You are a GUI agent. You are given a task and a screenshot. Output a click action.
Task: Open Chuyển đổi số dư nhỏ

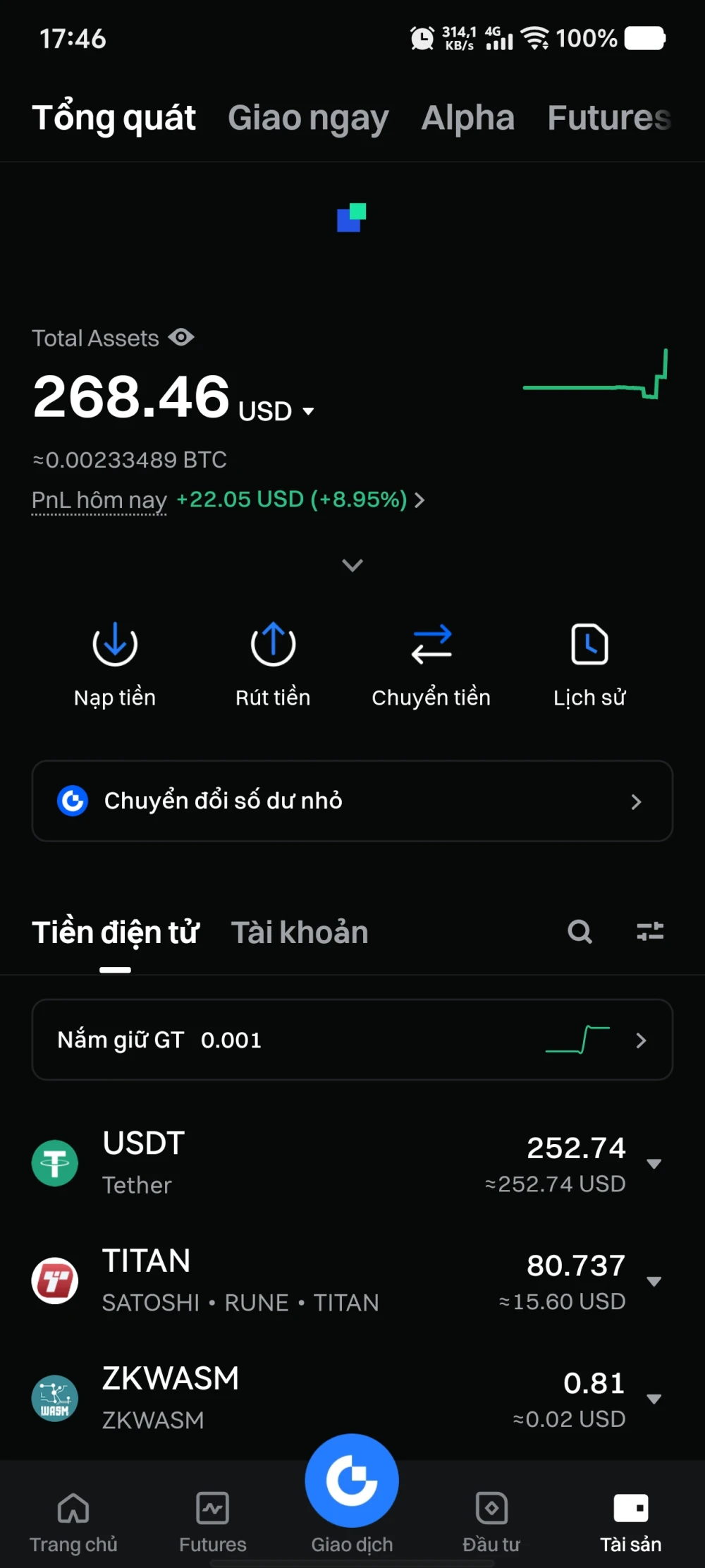[352, 801]
